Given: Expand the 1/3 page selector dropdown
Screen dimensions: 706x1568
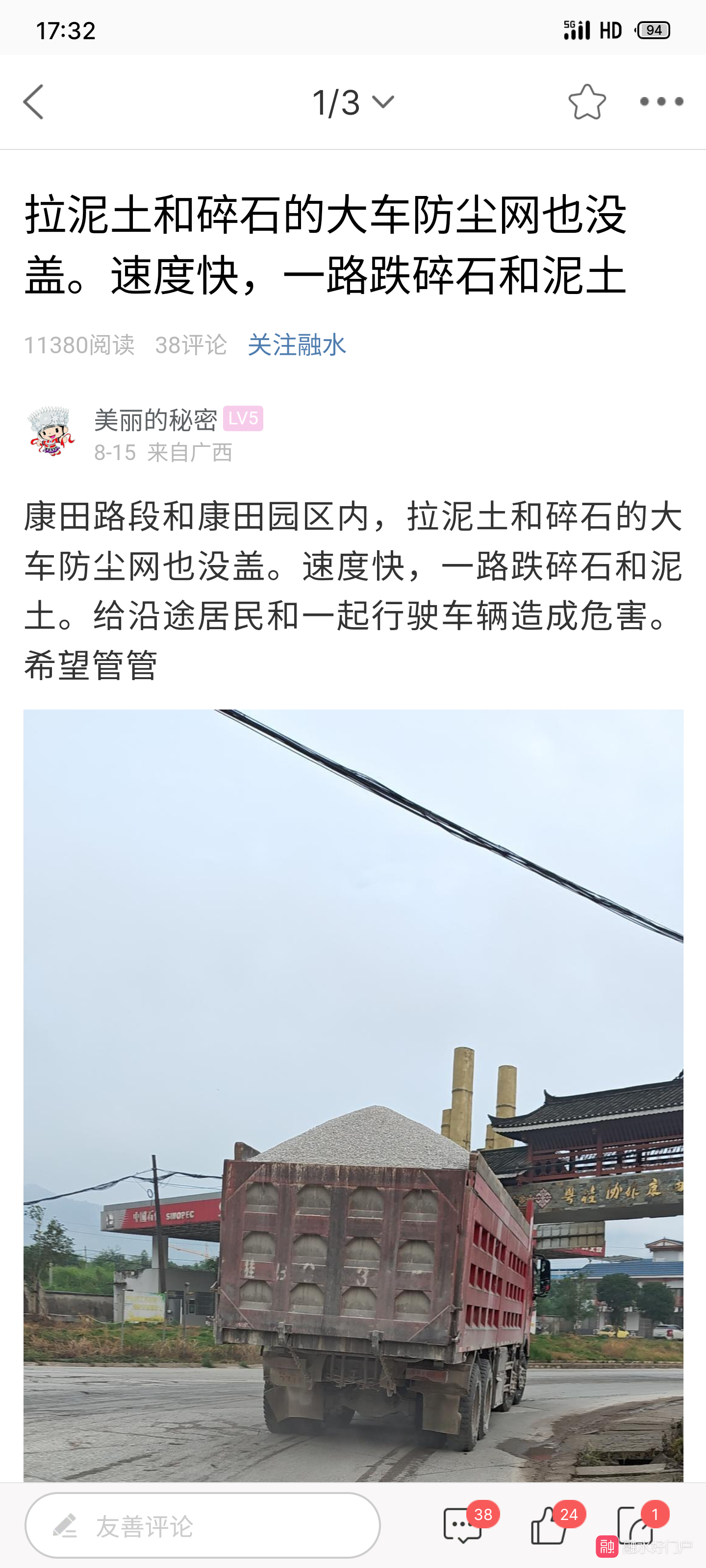Looking at the screenshot, I should pyautogui.click(x=353, y=101).
